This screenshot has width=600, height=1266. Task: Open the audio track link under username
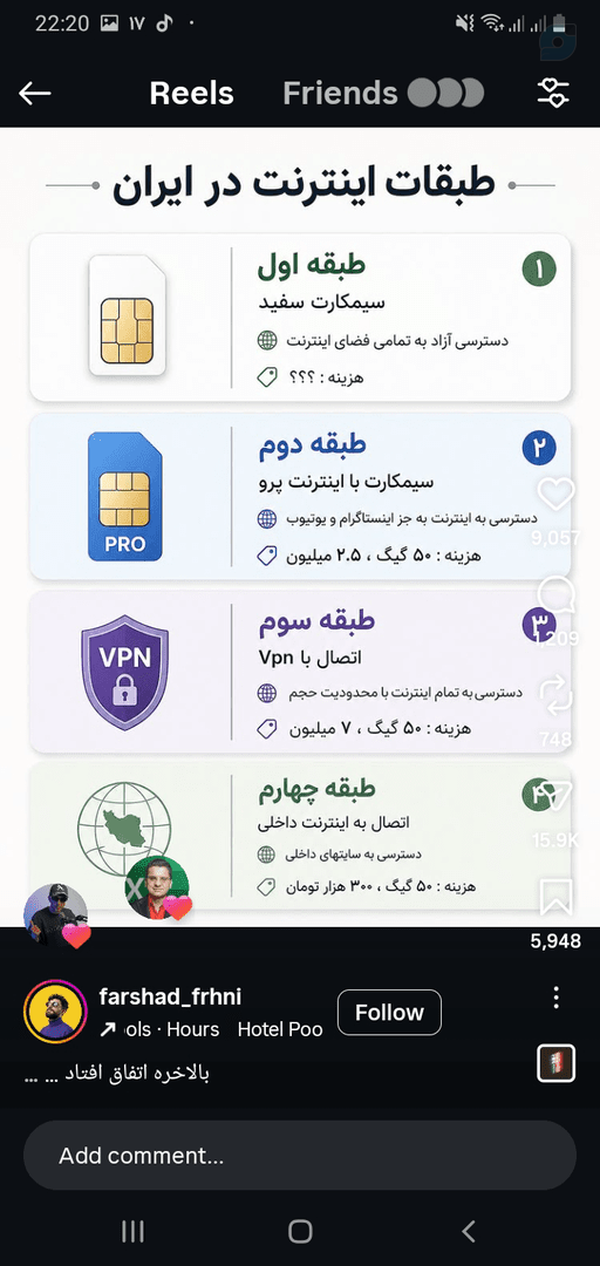click(212, 1029)
